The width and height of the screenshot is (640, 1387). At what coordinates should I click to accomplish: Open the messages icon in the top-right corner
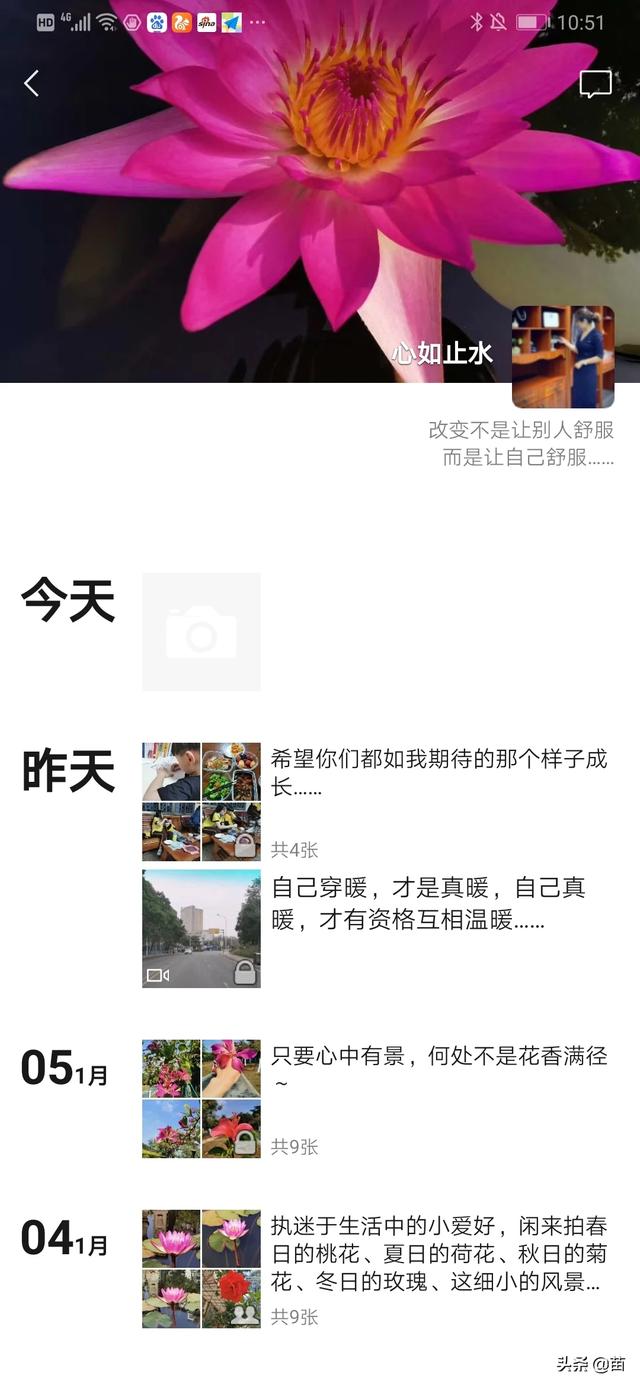595,85
